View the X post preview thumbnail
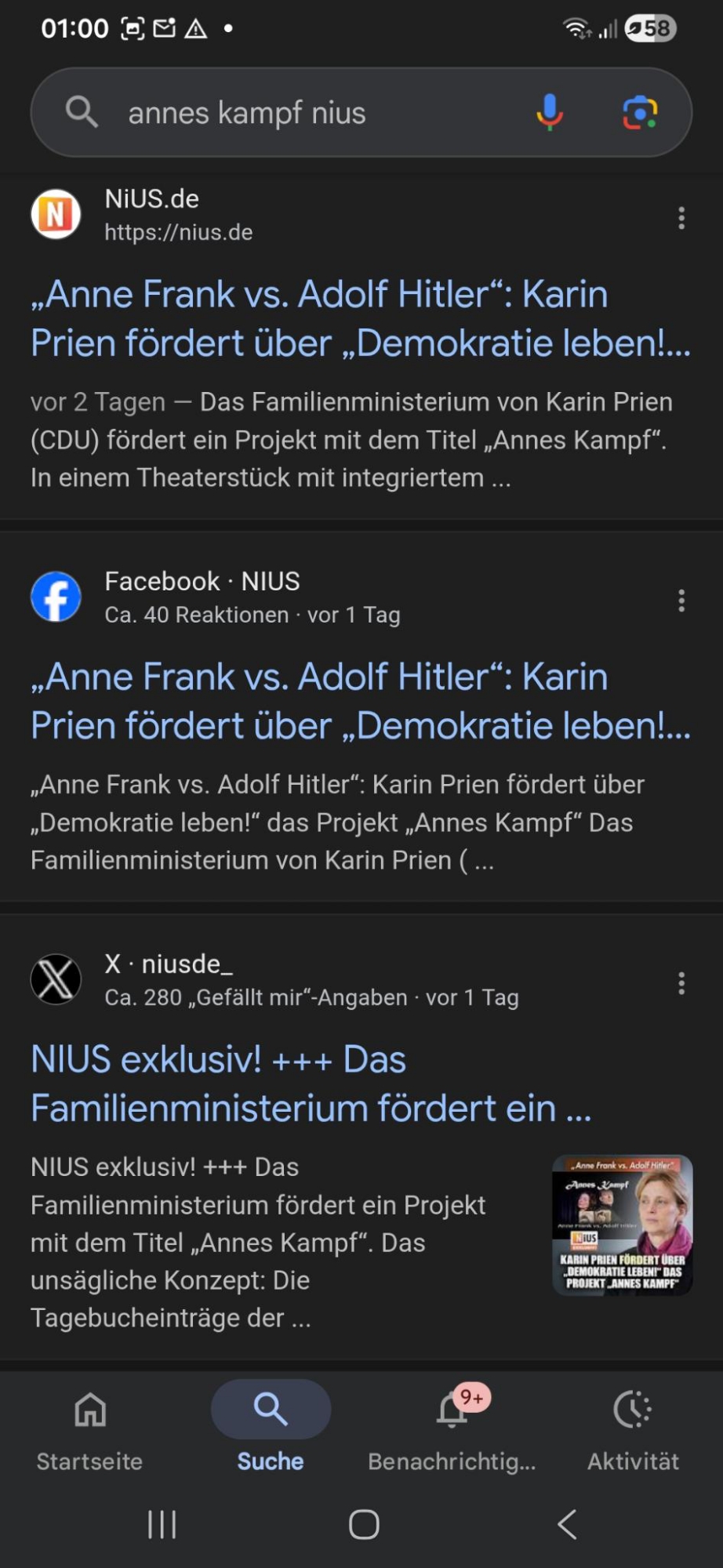Image resolution: width=723 pixels, height=1568 pixels. [x=622, y=1225]
